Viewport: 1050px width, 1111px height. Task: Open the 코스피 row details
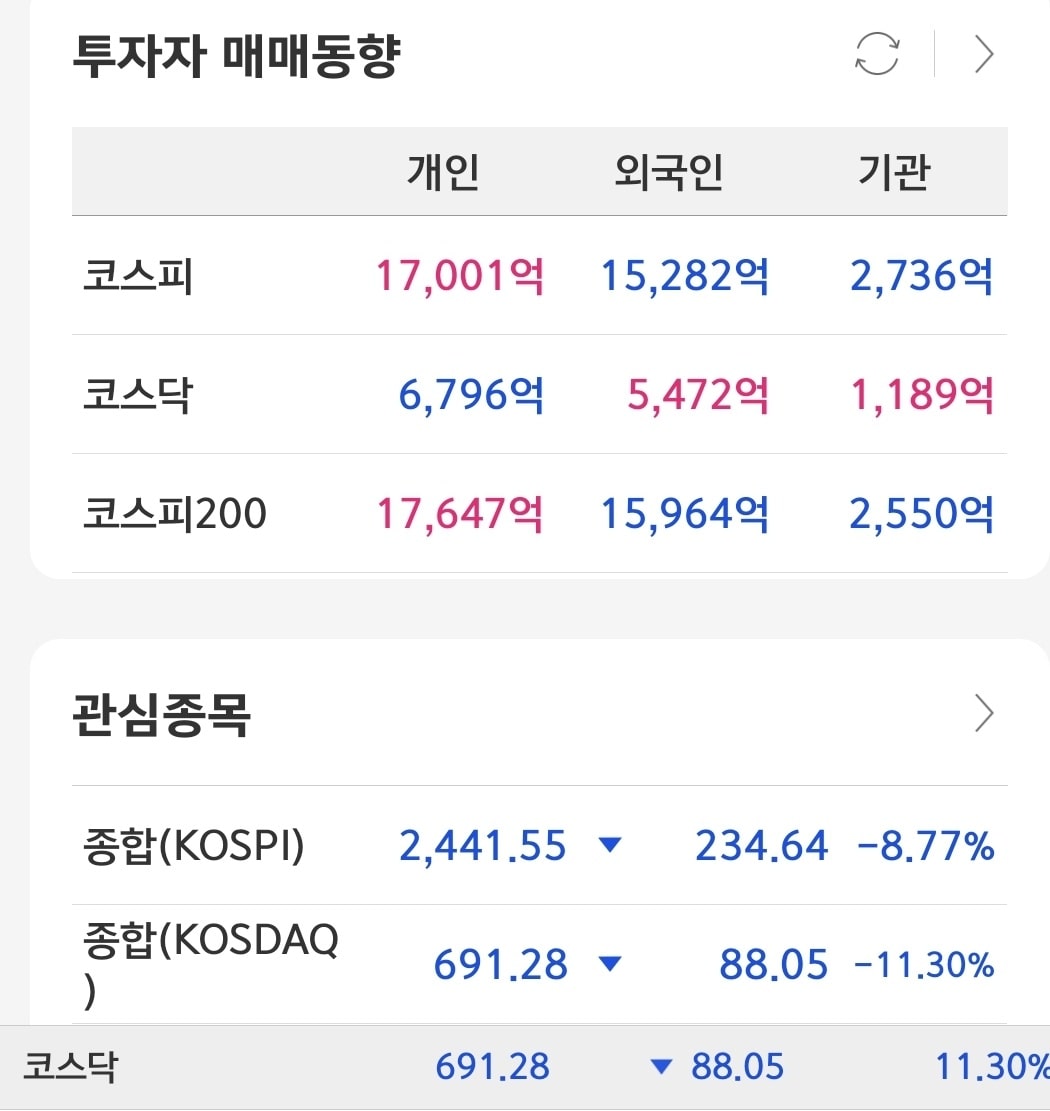coord(139,277)
